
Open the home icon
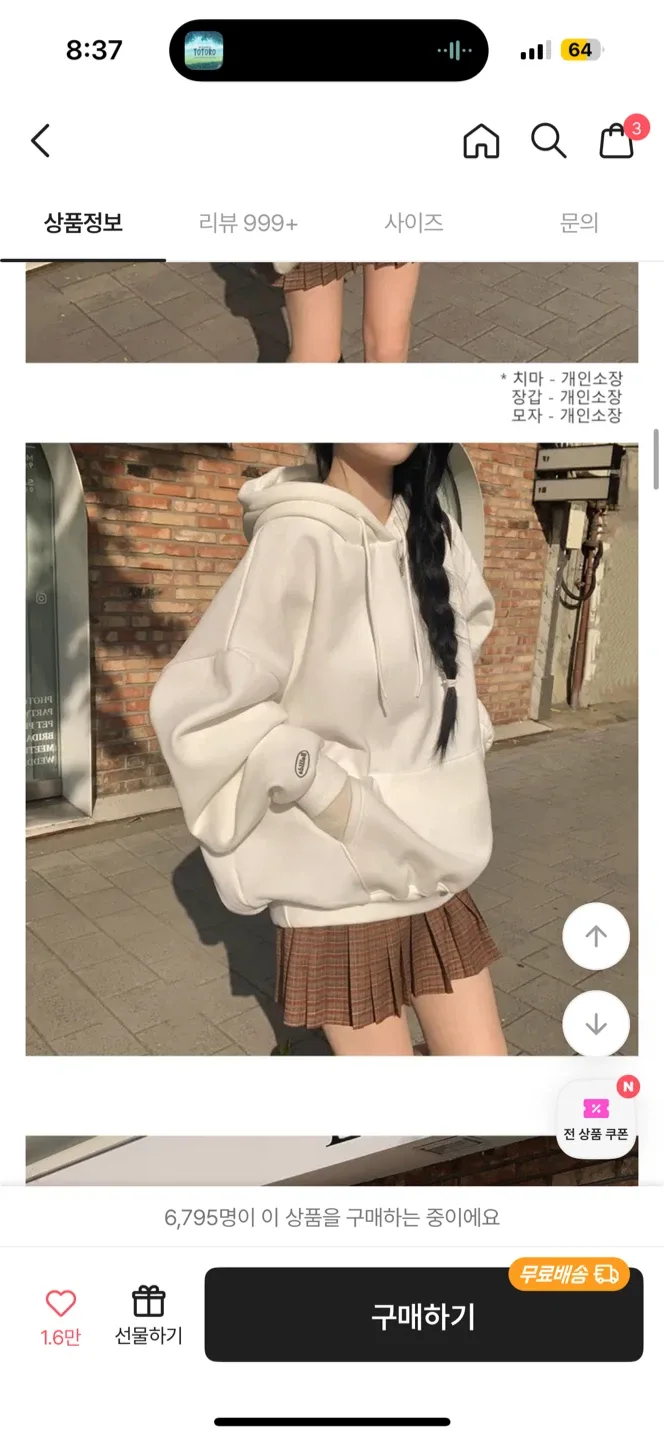pos(481,141)
